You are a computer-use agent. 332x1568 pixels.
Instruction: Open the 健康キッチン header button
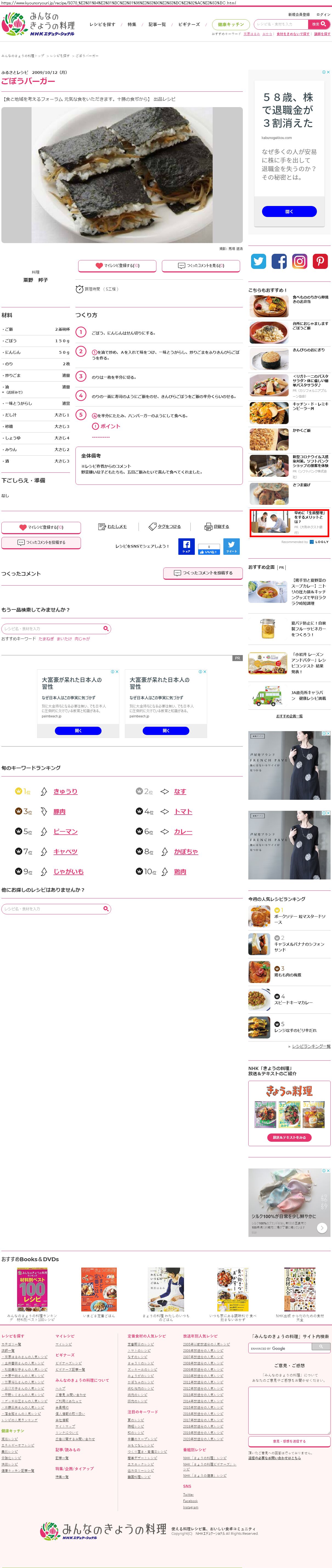tap(230, 24)
